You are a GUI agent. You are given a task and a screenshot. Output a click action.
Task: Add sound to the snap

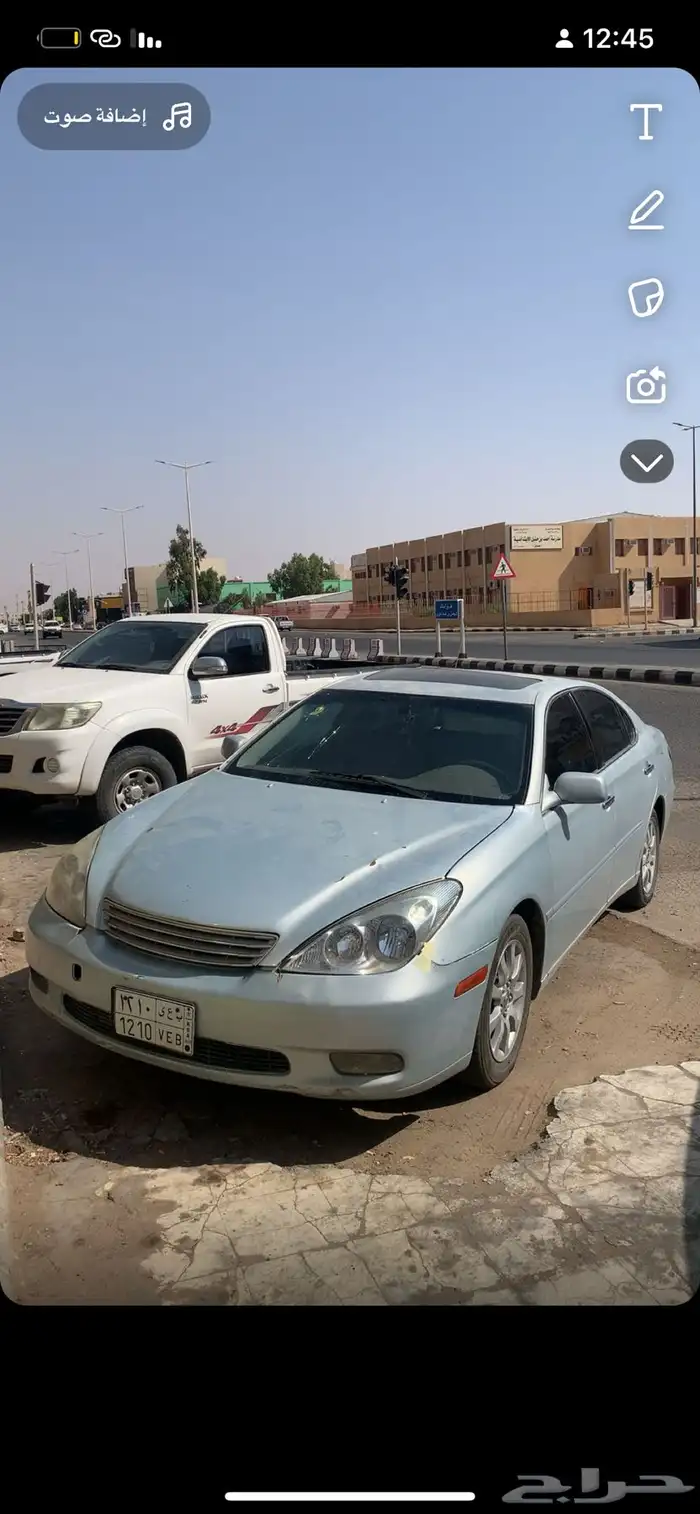pyautogui.click(x=114, y=117)
